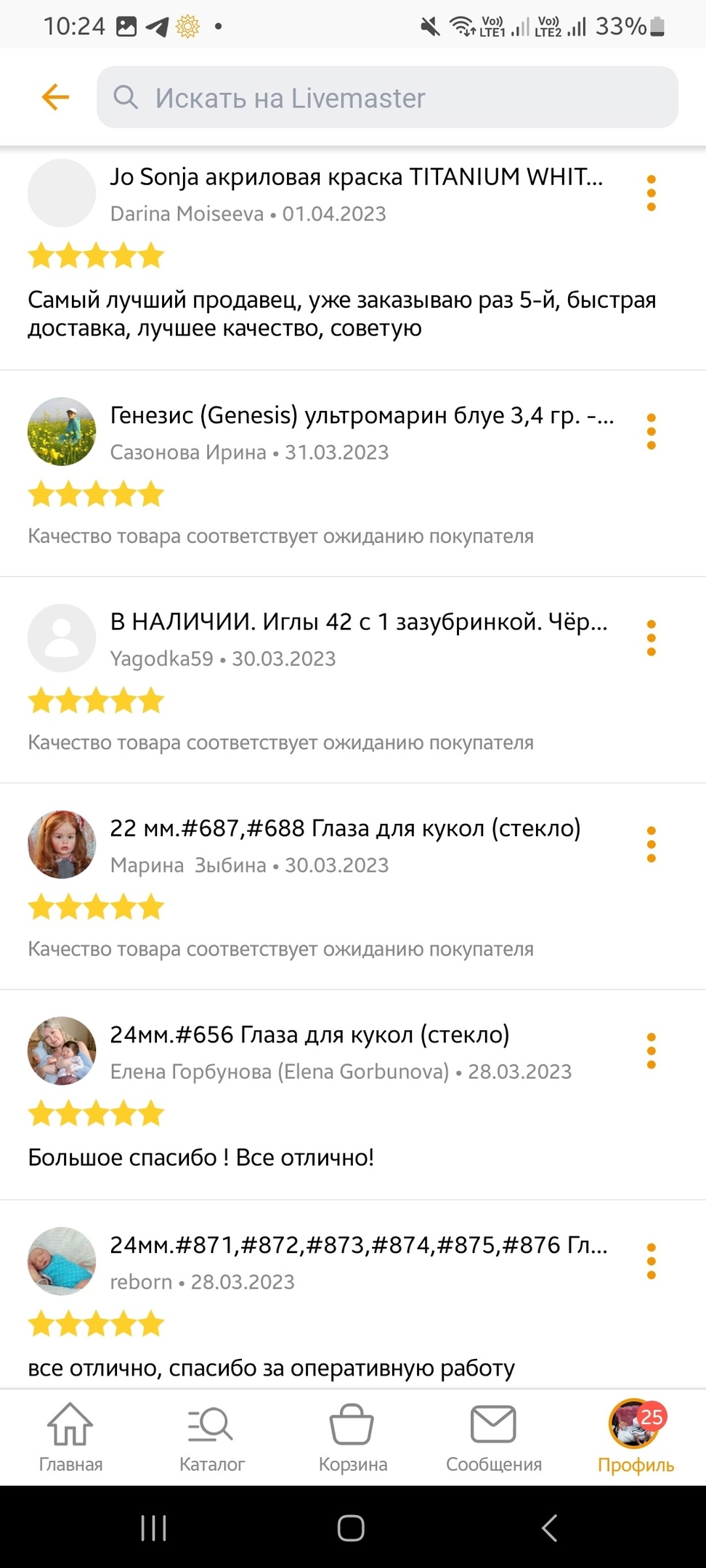The width and height of the screenshot is (706, 1568).
Task: View Сазонова Ирина's profile avatar
Action: [x=62, y=431]
